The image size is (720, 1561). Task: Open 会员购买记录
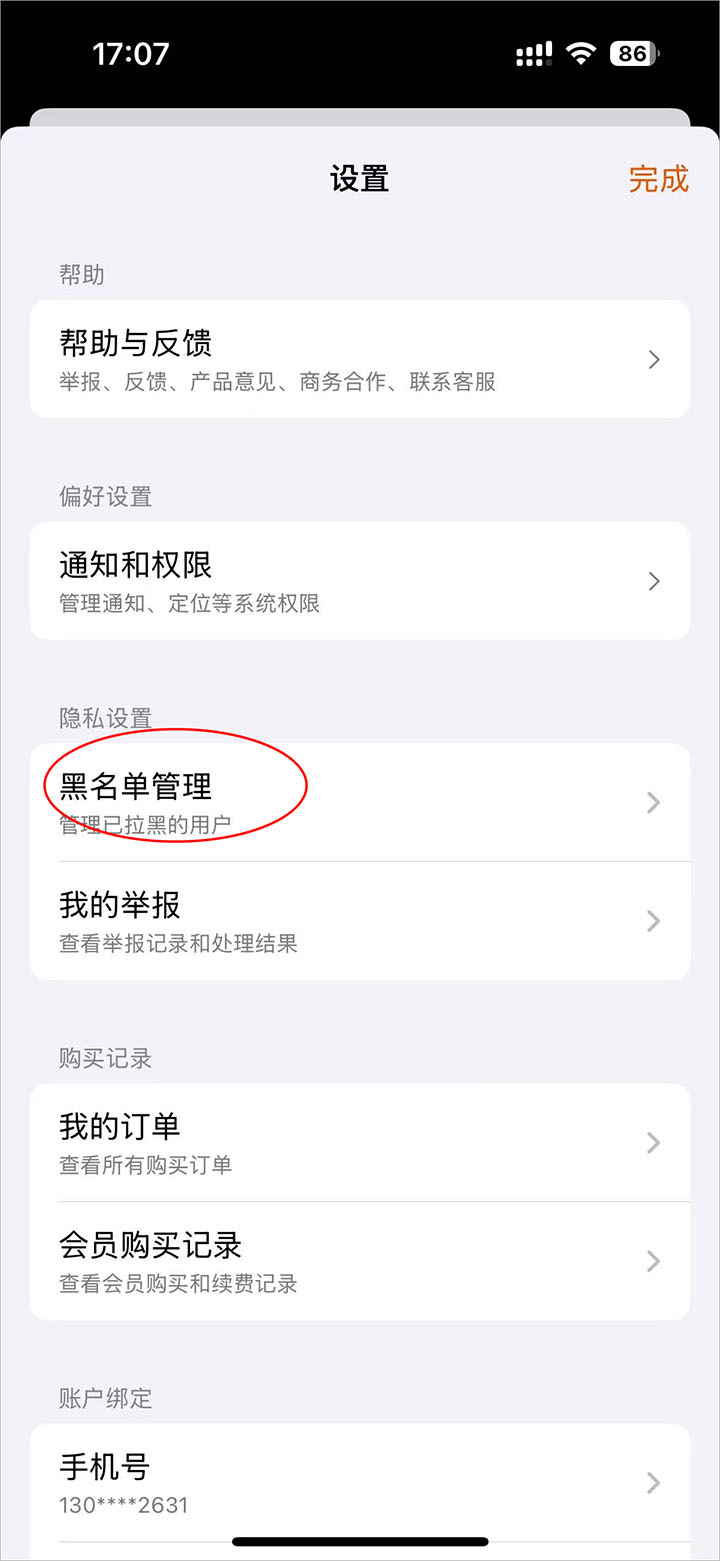360,1261
